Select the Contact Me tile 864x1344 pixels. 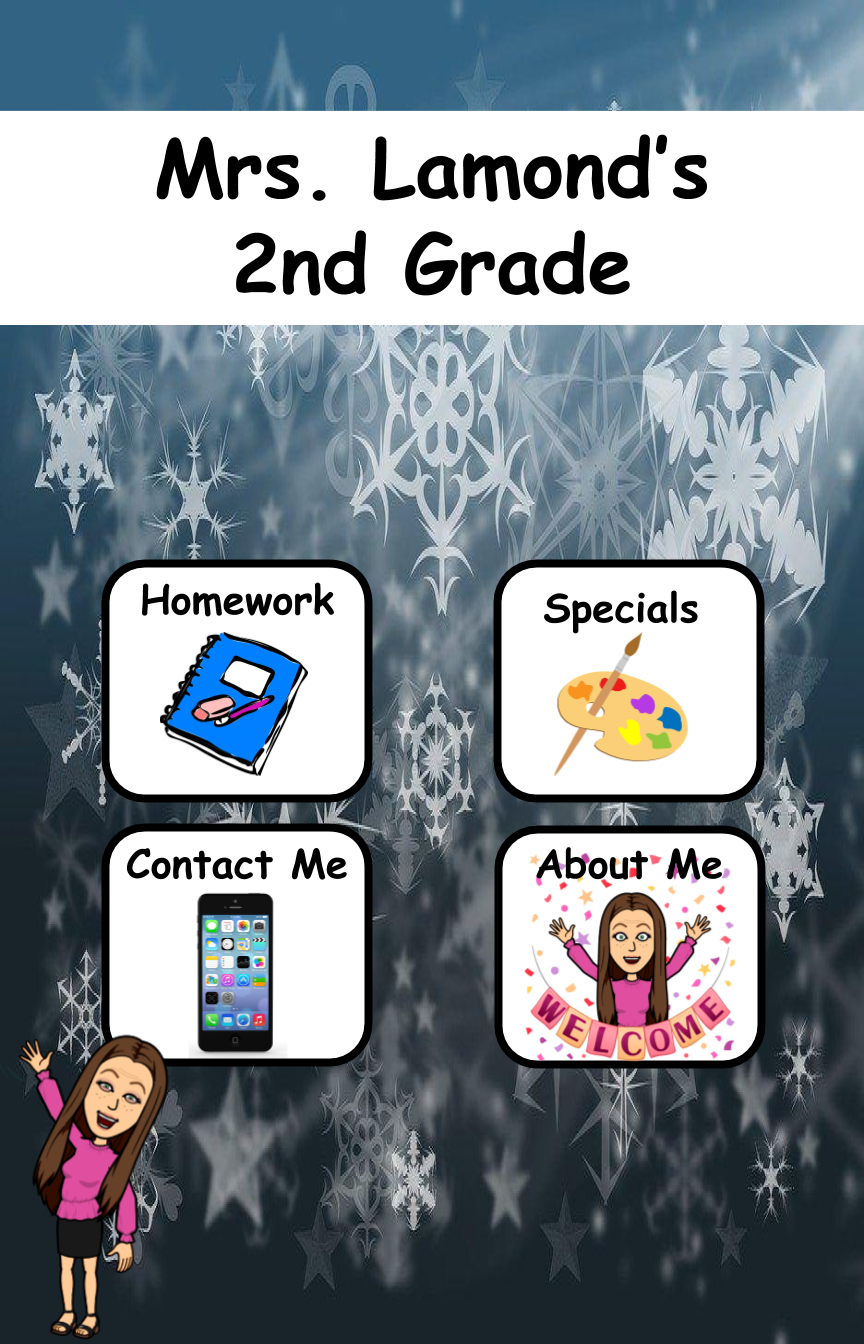[237, 945]
